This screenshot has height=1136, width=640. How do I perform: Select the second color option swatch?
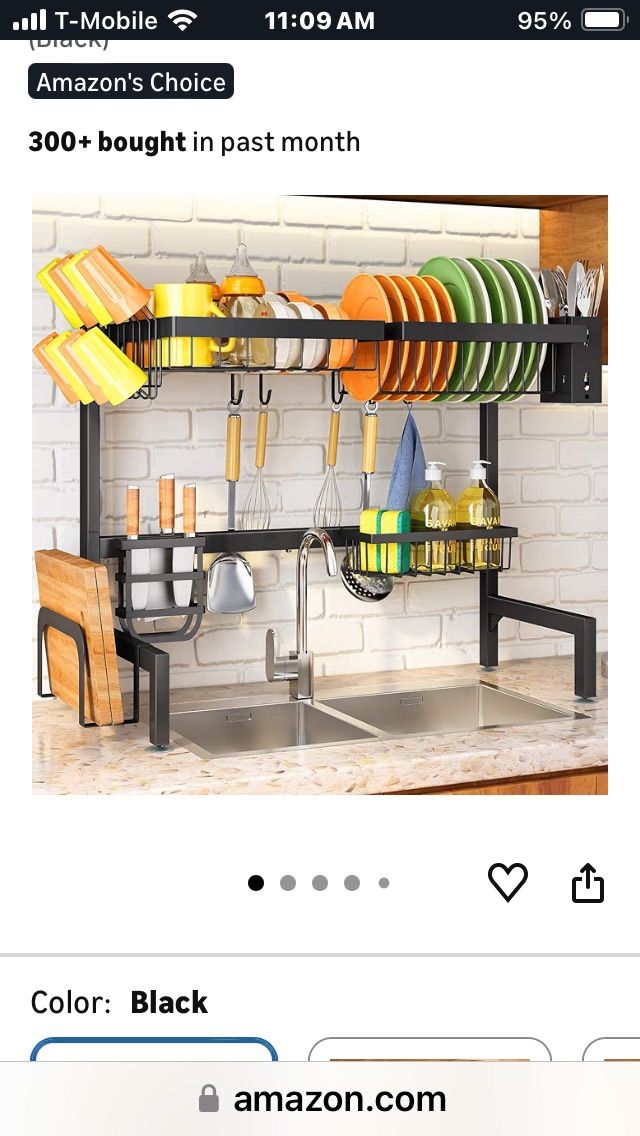tap(430, 1051)
